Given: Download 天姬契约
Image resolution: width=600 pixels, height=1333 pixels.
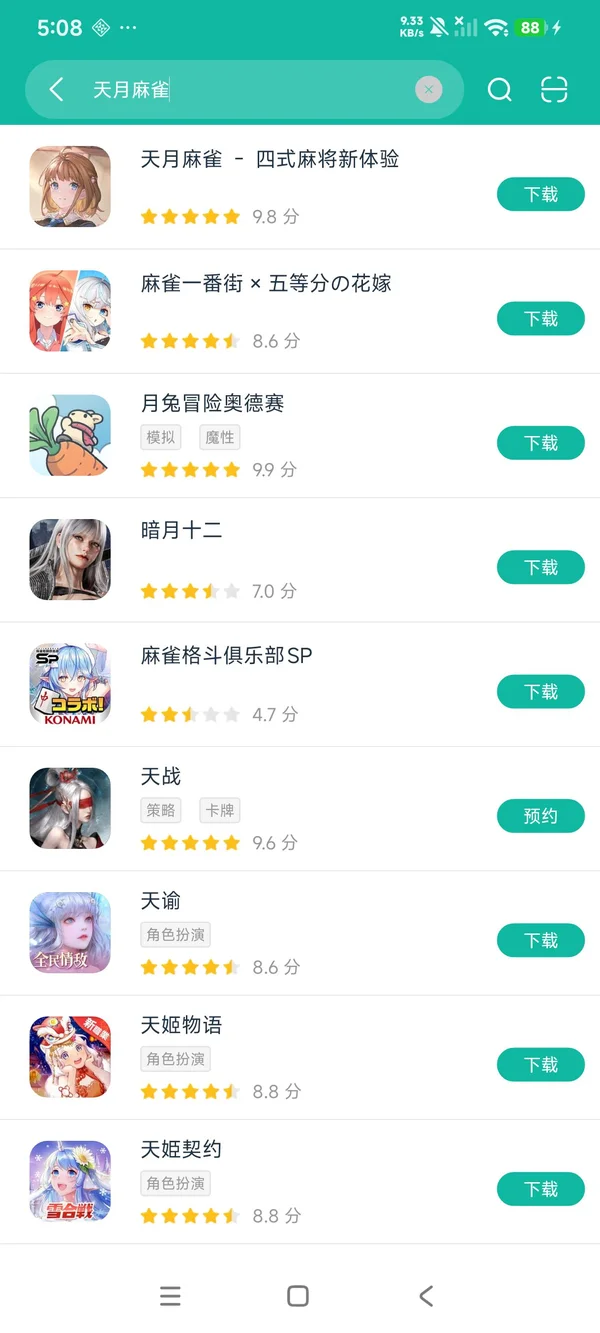Looking at the screenshot, I should (x=540, y=1189).
